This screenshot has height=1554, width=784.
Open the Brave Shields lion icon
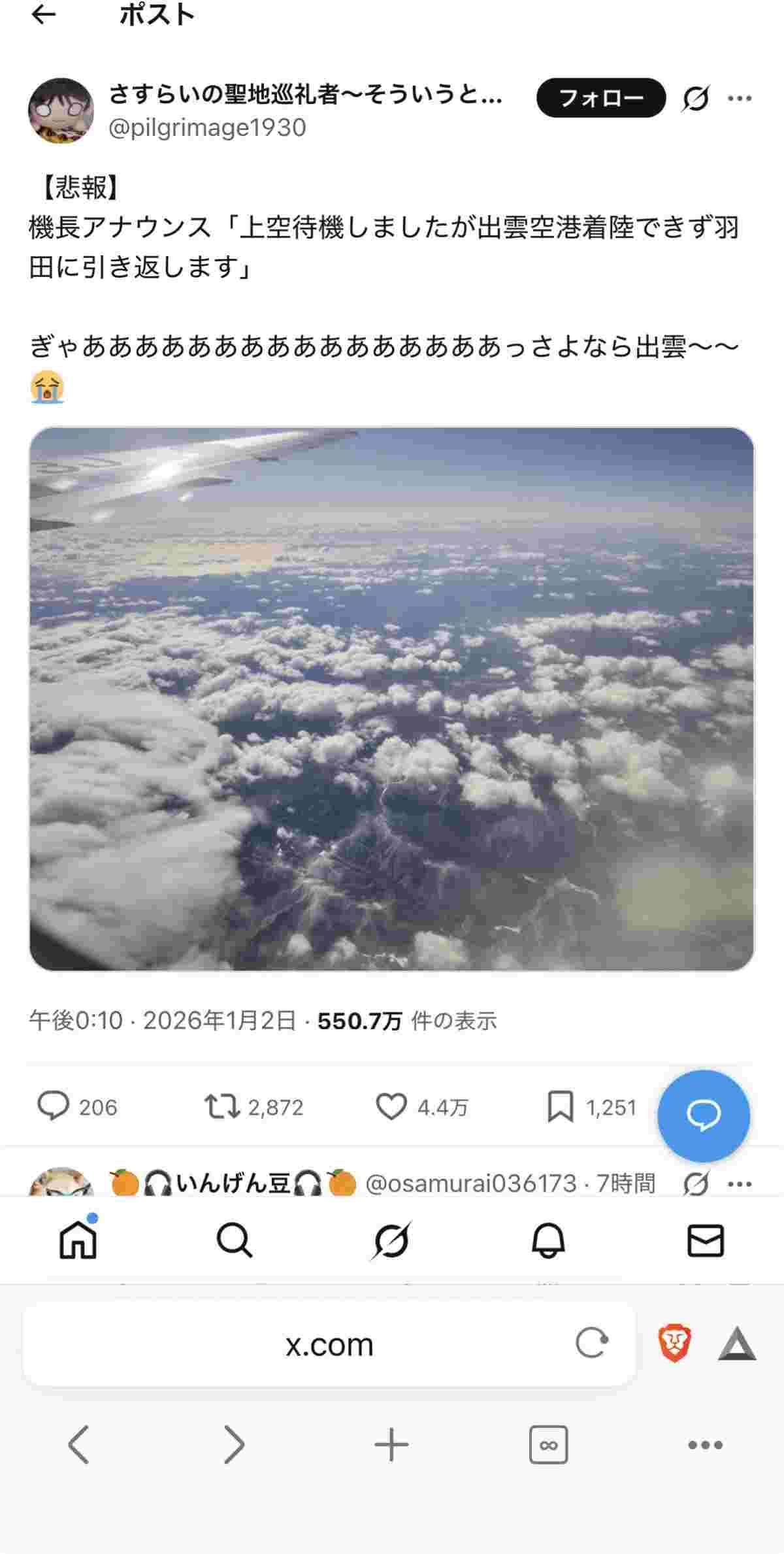[674, 1343]
